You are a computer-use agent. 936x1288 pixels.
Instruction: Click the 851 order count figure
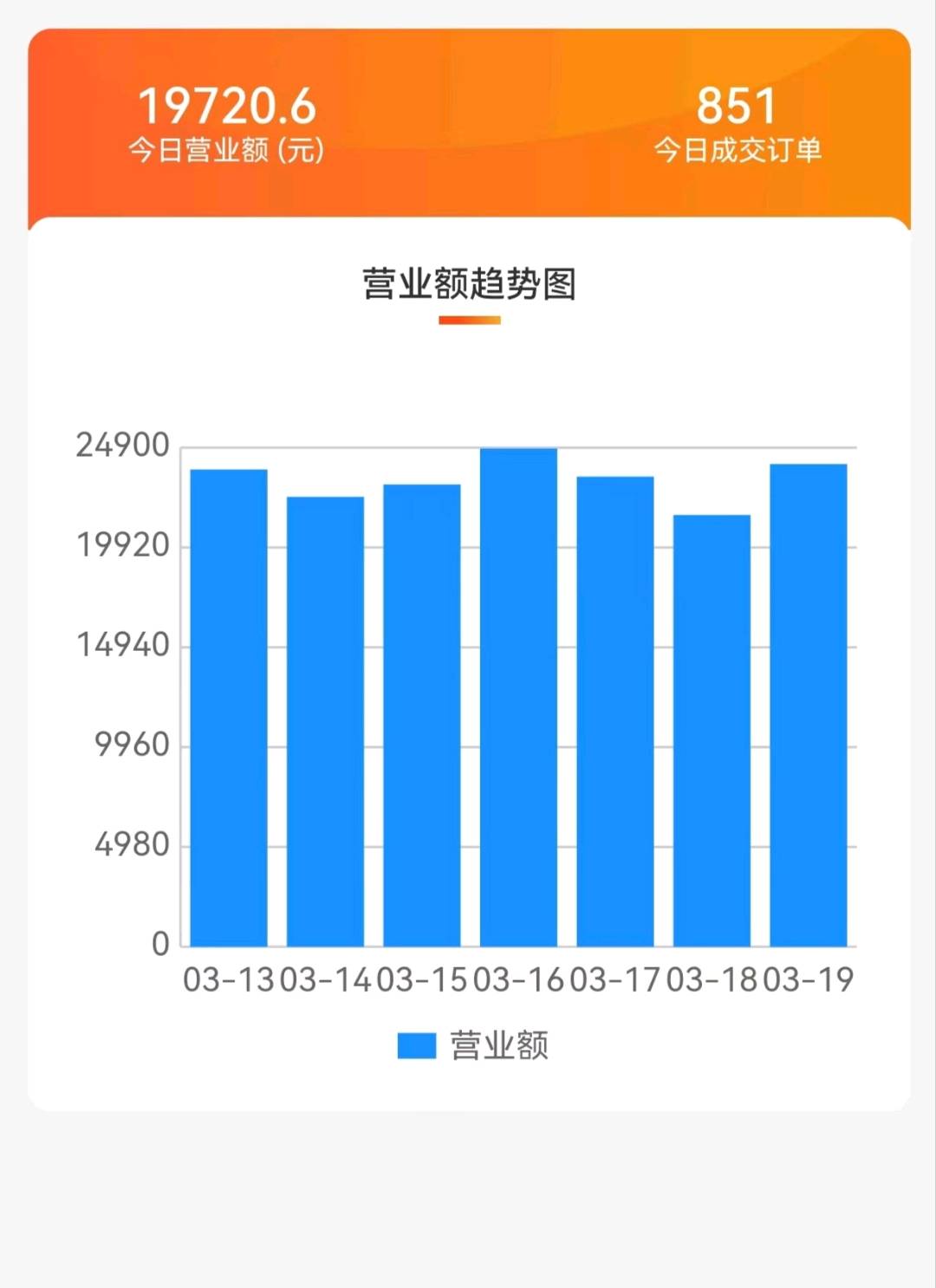[736, 106]
